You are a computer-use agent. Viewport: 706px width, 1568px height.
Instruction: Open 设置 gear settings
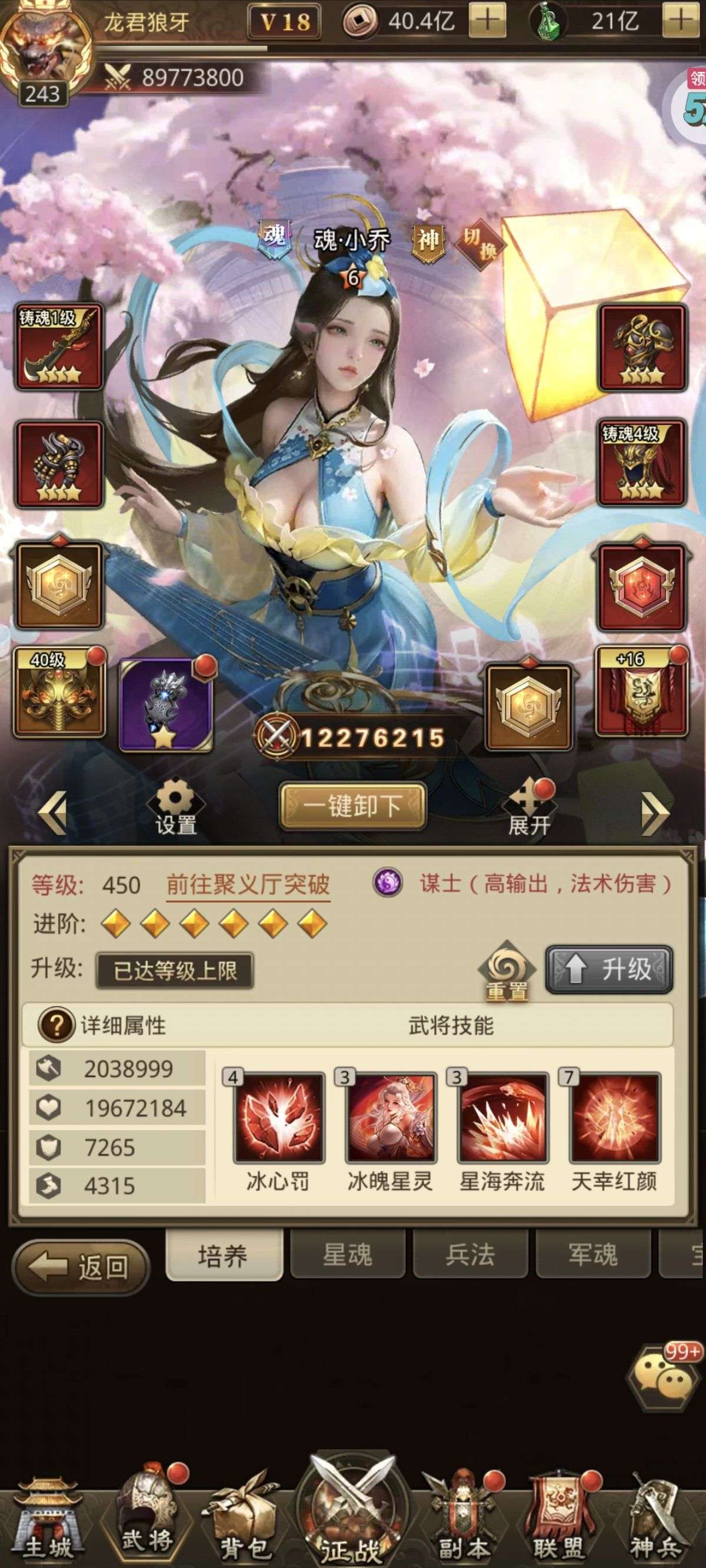click(176, 806)
